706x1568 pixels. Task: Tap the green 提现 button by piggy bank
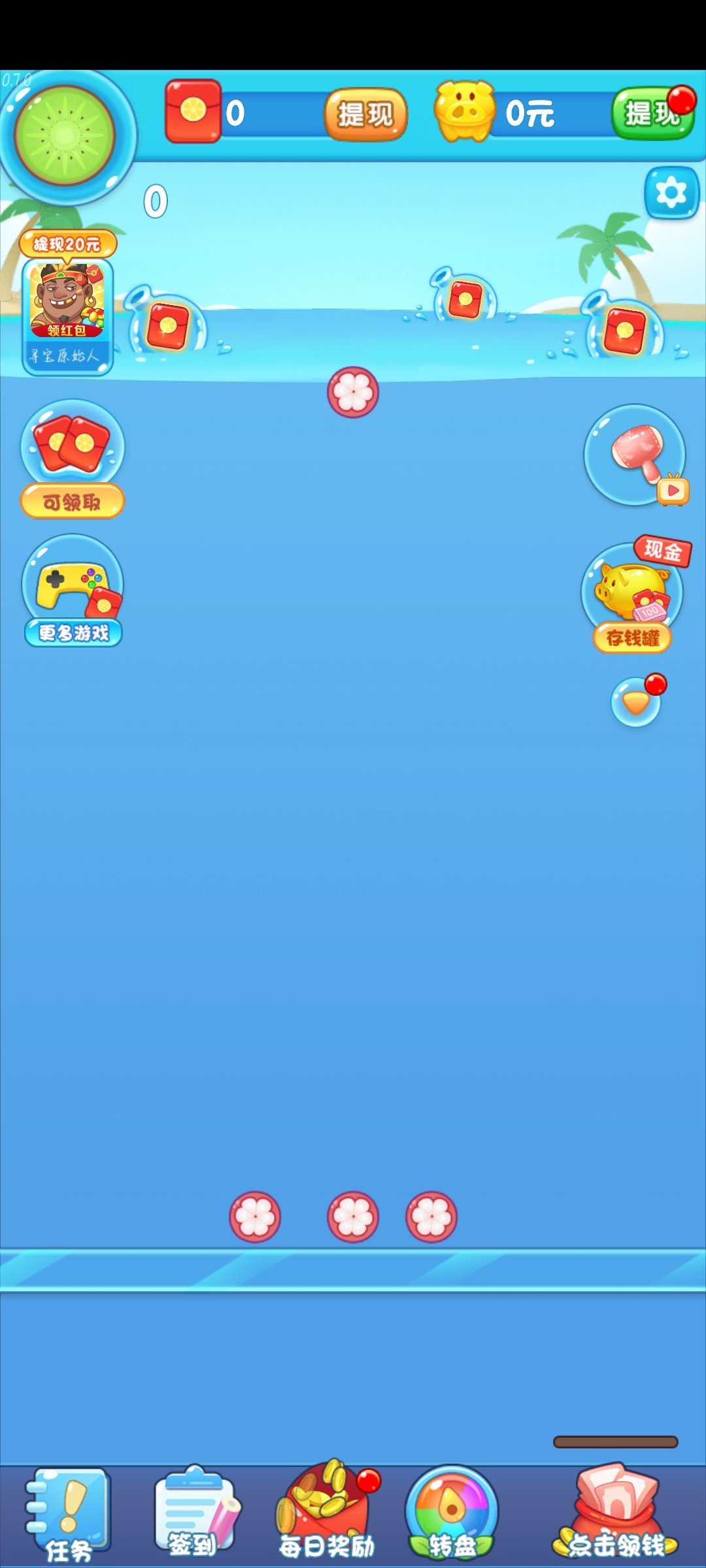(651, 114)
